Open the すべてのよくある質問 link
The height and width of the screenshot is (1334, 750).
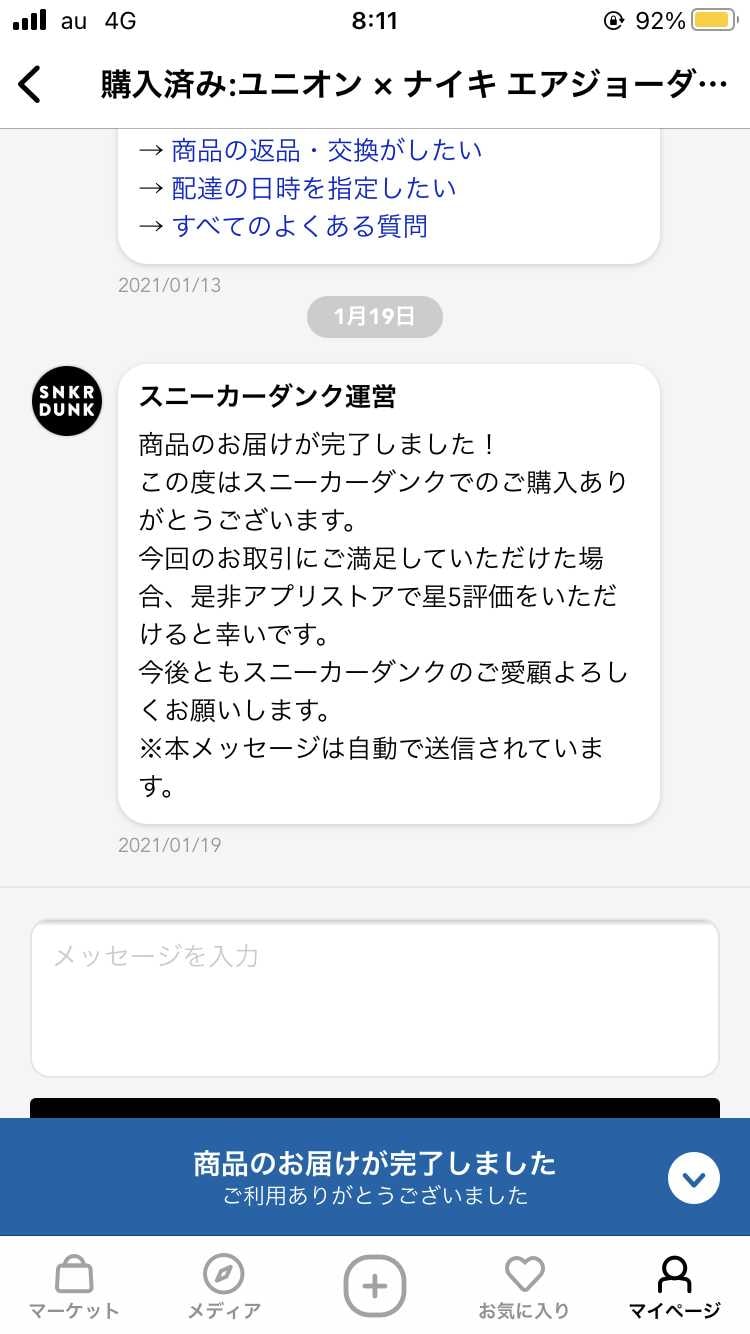coord(300,226)
